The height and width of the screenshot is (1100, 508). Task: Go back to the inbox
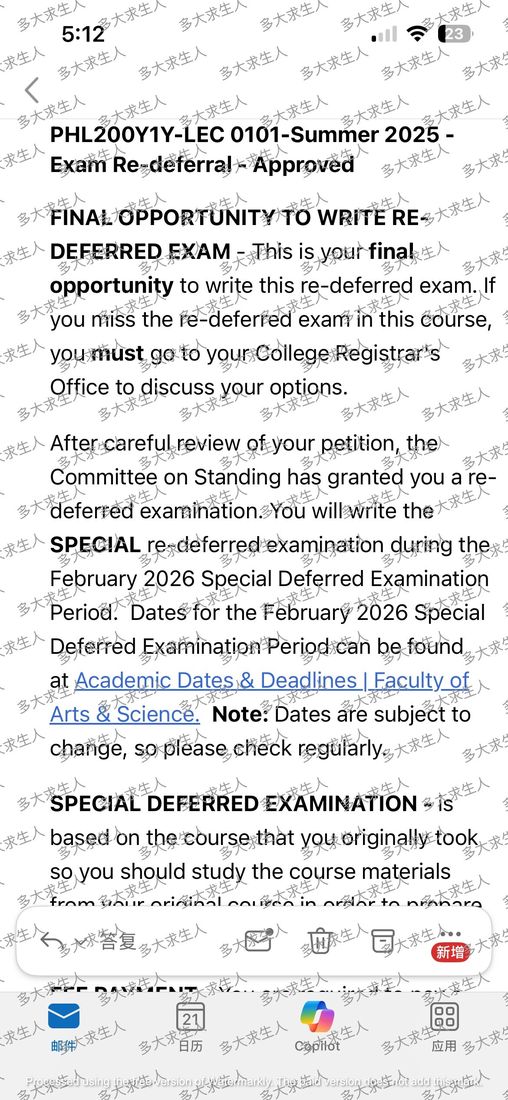coord(32,90)
